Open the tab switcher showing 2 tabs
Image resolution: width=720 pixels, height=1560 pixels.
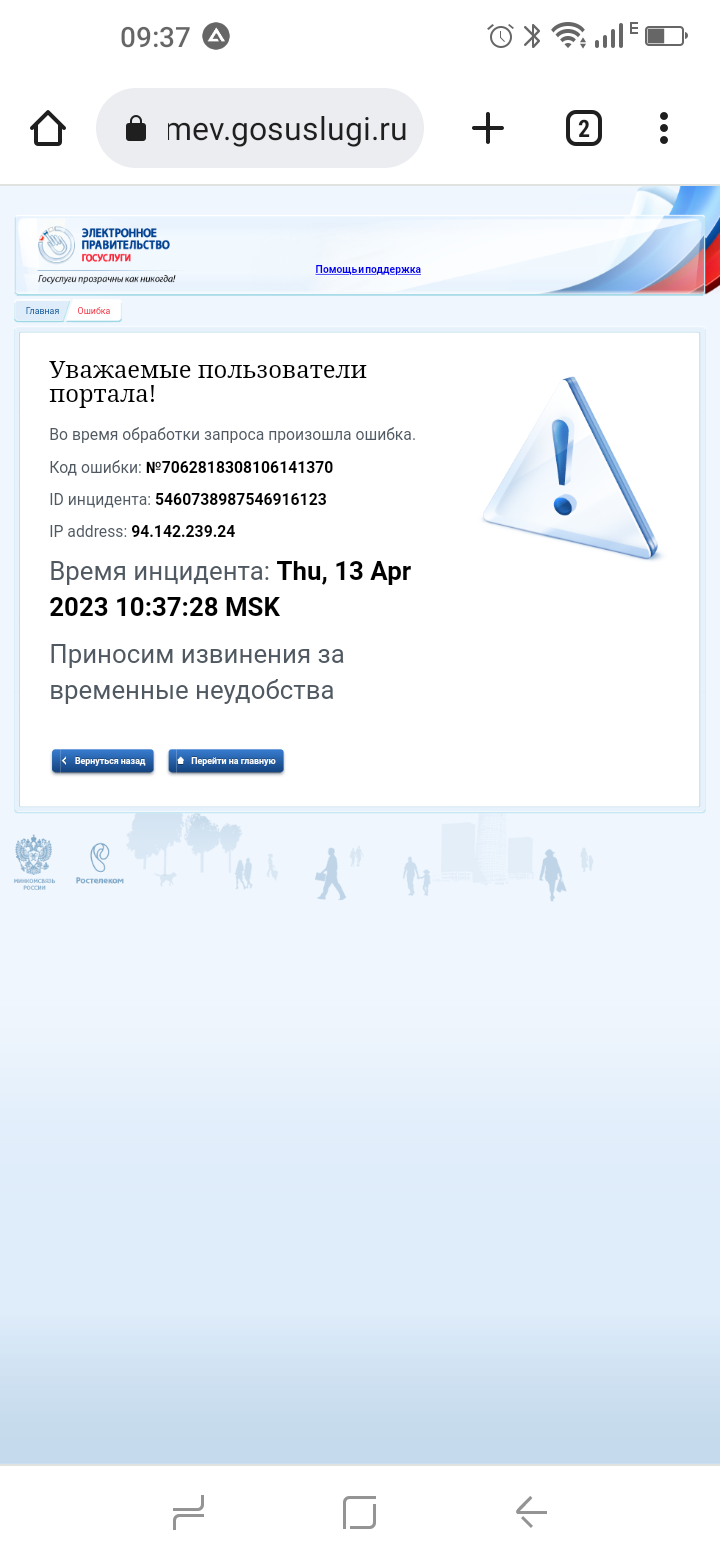pyautogui.click(x=584, y=128)
